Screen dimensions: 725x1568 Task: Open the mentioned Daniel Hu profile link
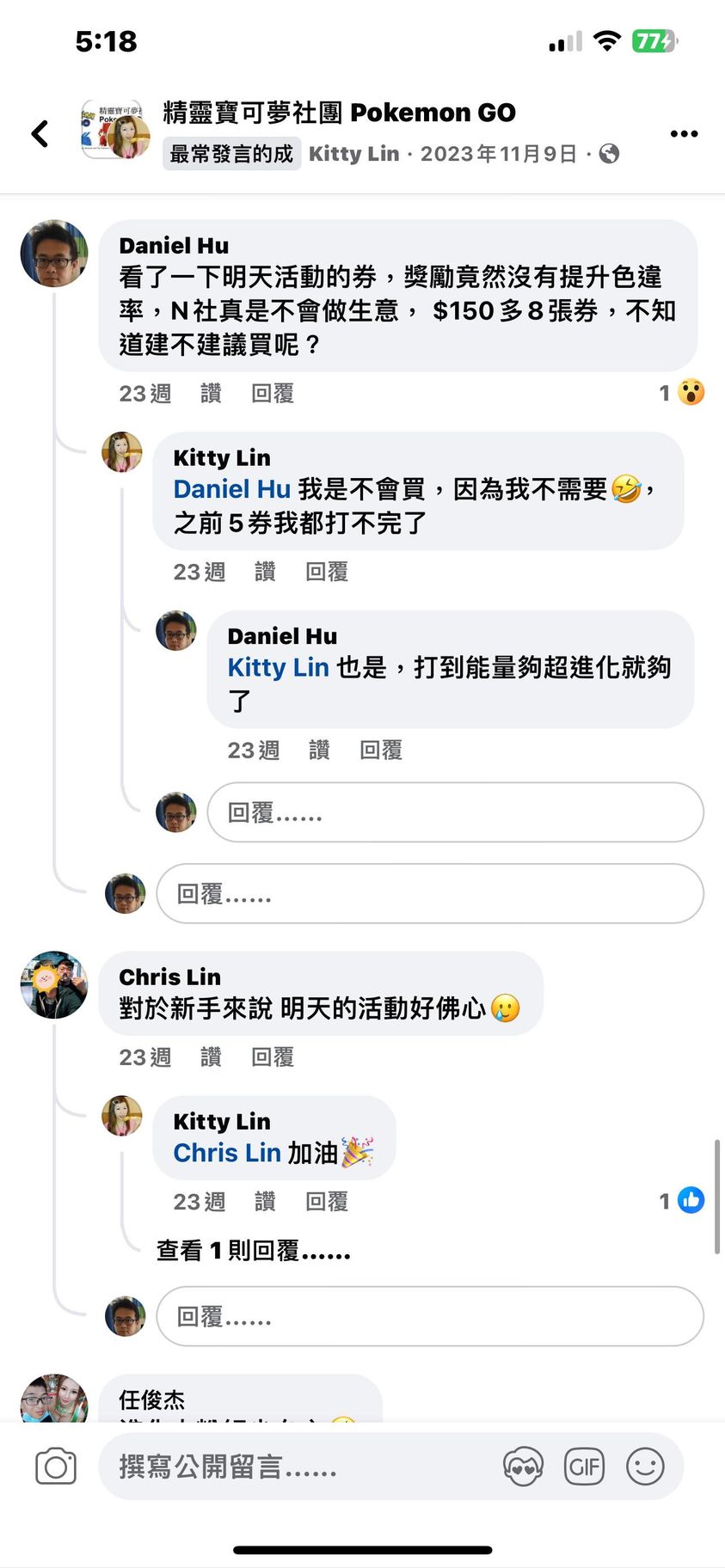pos(231,489)
